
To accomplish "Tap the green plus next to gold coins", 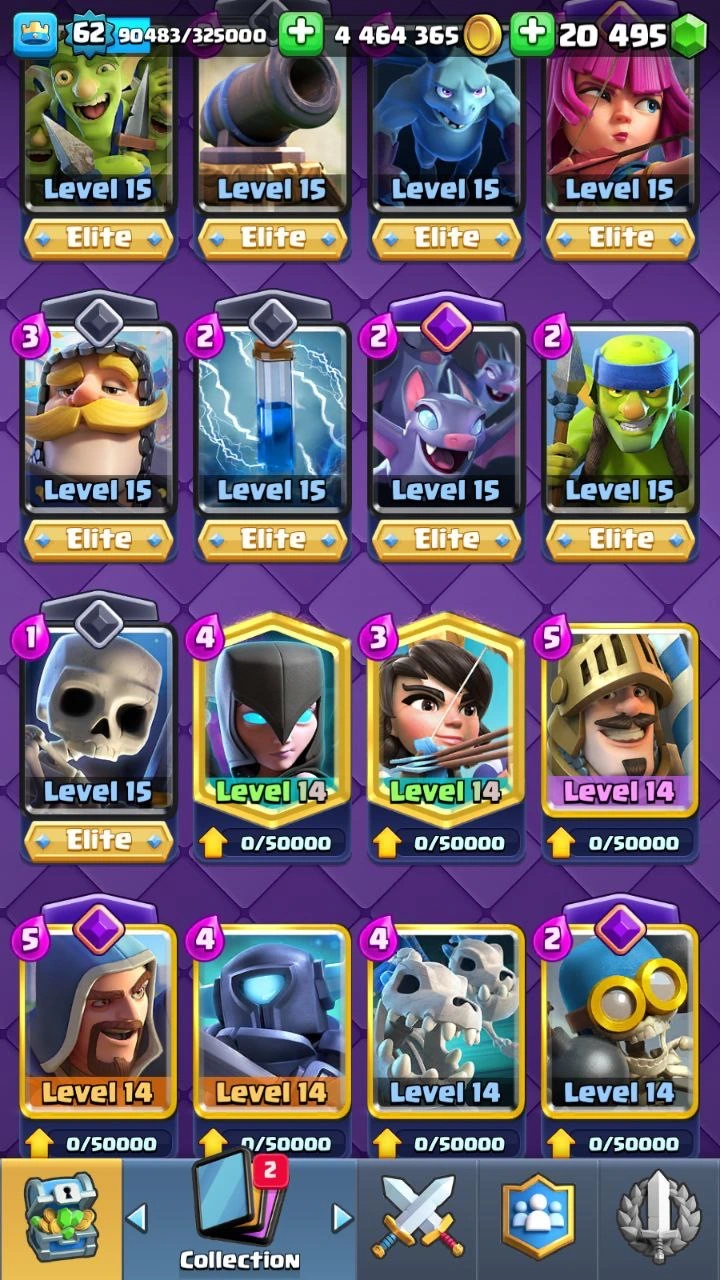I will 300,35.
